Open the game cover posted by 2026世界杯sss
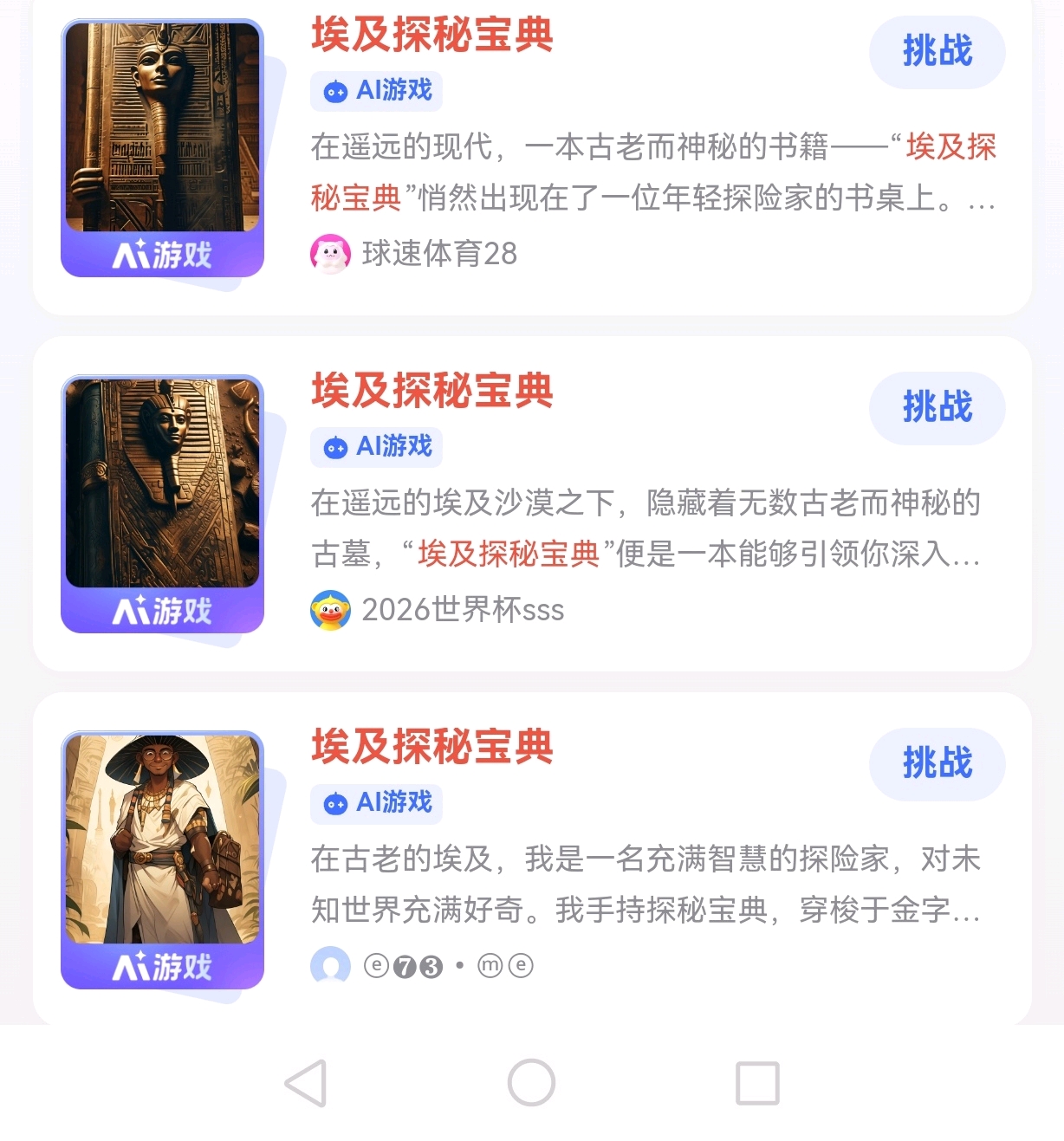This screenshot has height=1141, width=1064. click(x=162, y=504)
